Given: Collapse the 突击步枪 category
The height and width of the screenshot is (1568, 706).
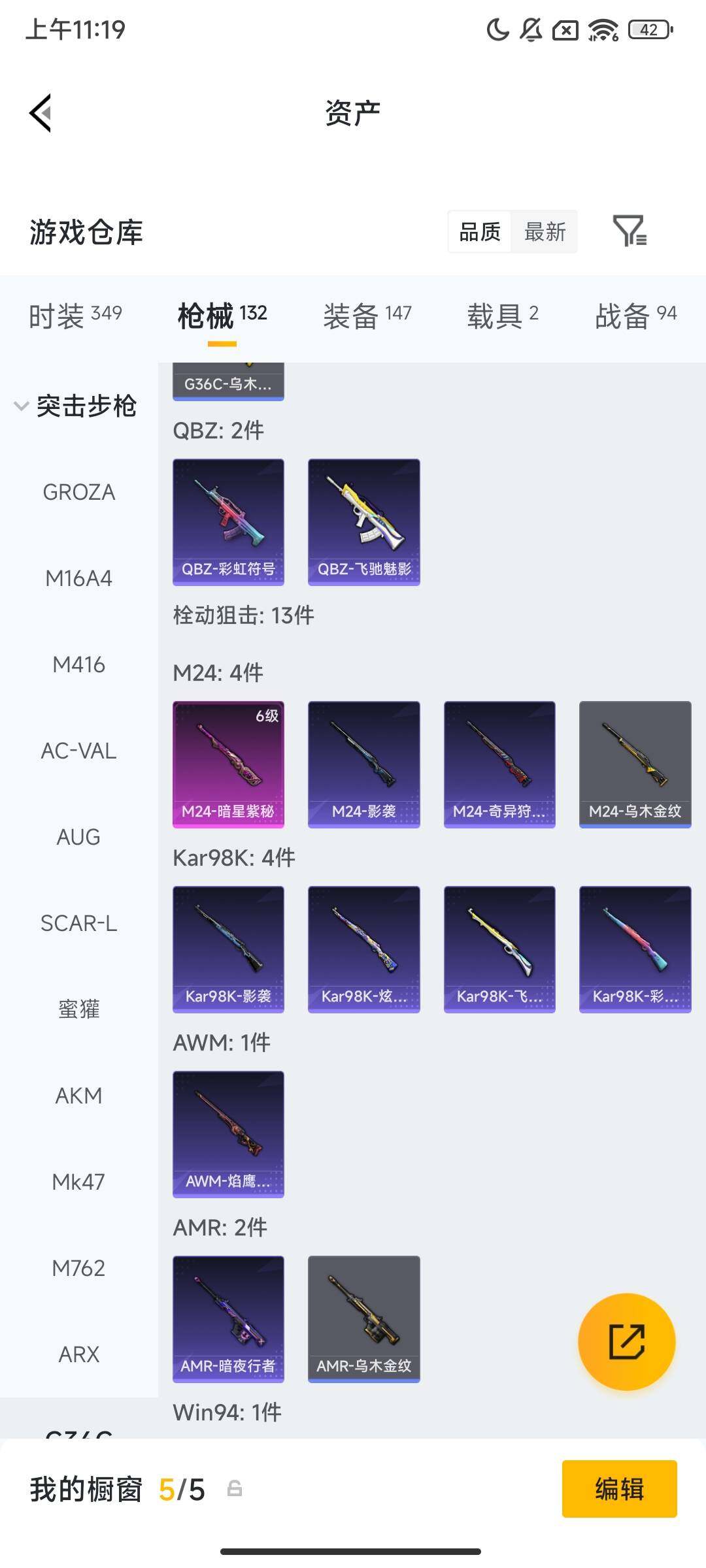Looking at the screenshot, I should (x=75, y=406).
